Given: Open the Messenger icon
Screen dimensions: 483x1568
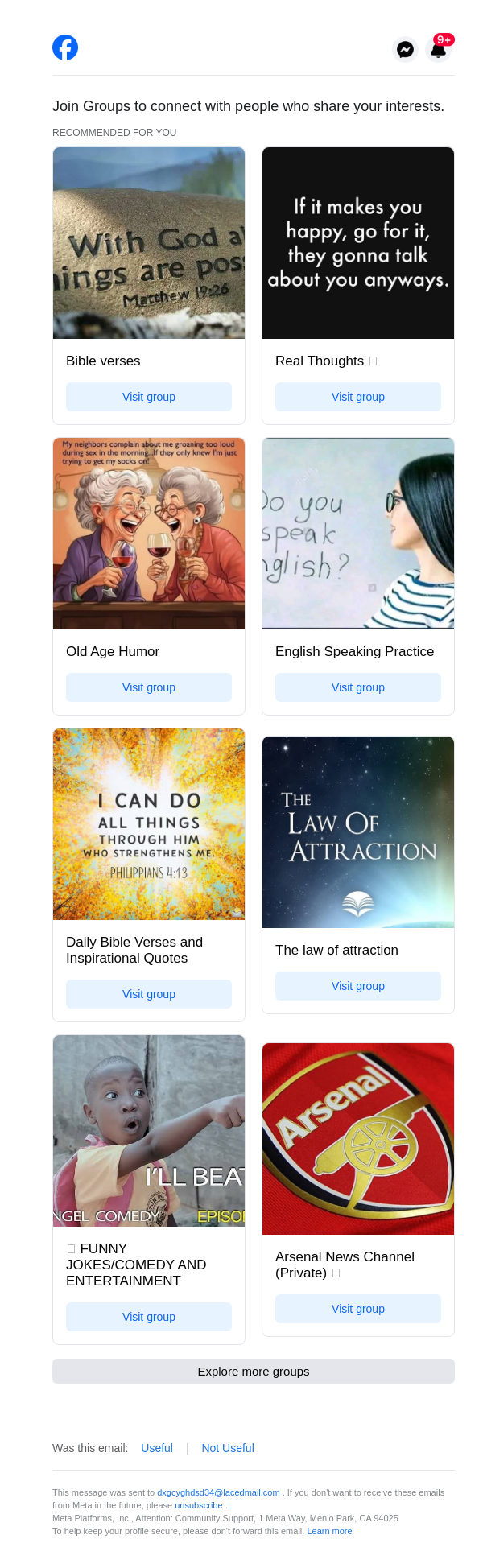Looking at the screenshot, I should [x=406, y=49].
